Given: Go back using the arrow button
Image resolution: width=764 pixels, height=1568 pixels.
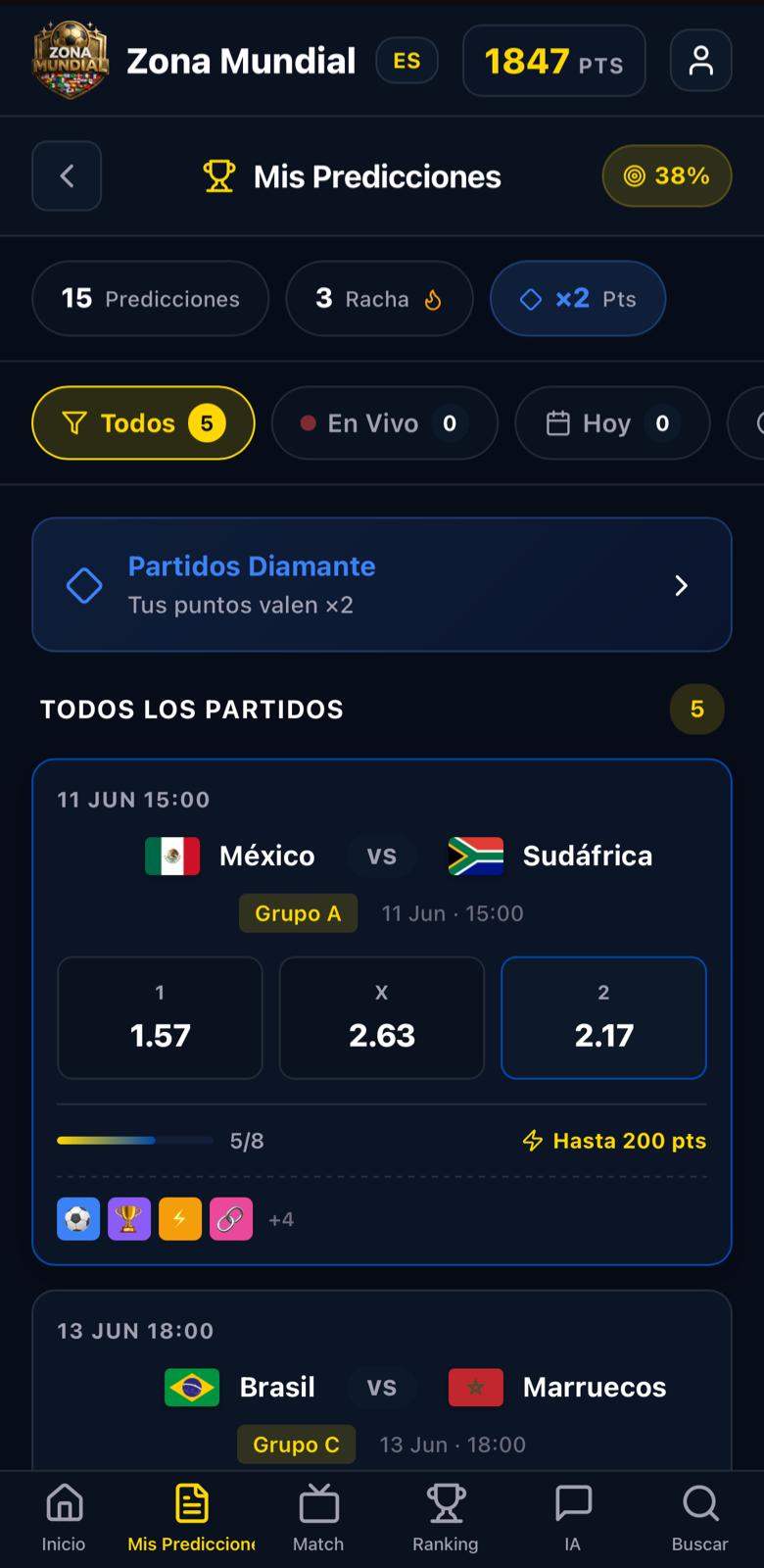Looking at the screenshot, I should (67, 176).
